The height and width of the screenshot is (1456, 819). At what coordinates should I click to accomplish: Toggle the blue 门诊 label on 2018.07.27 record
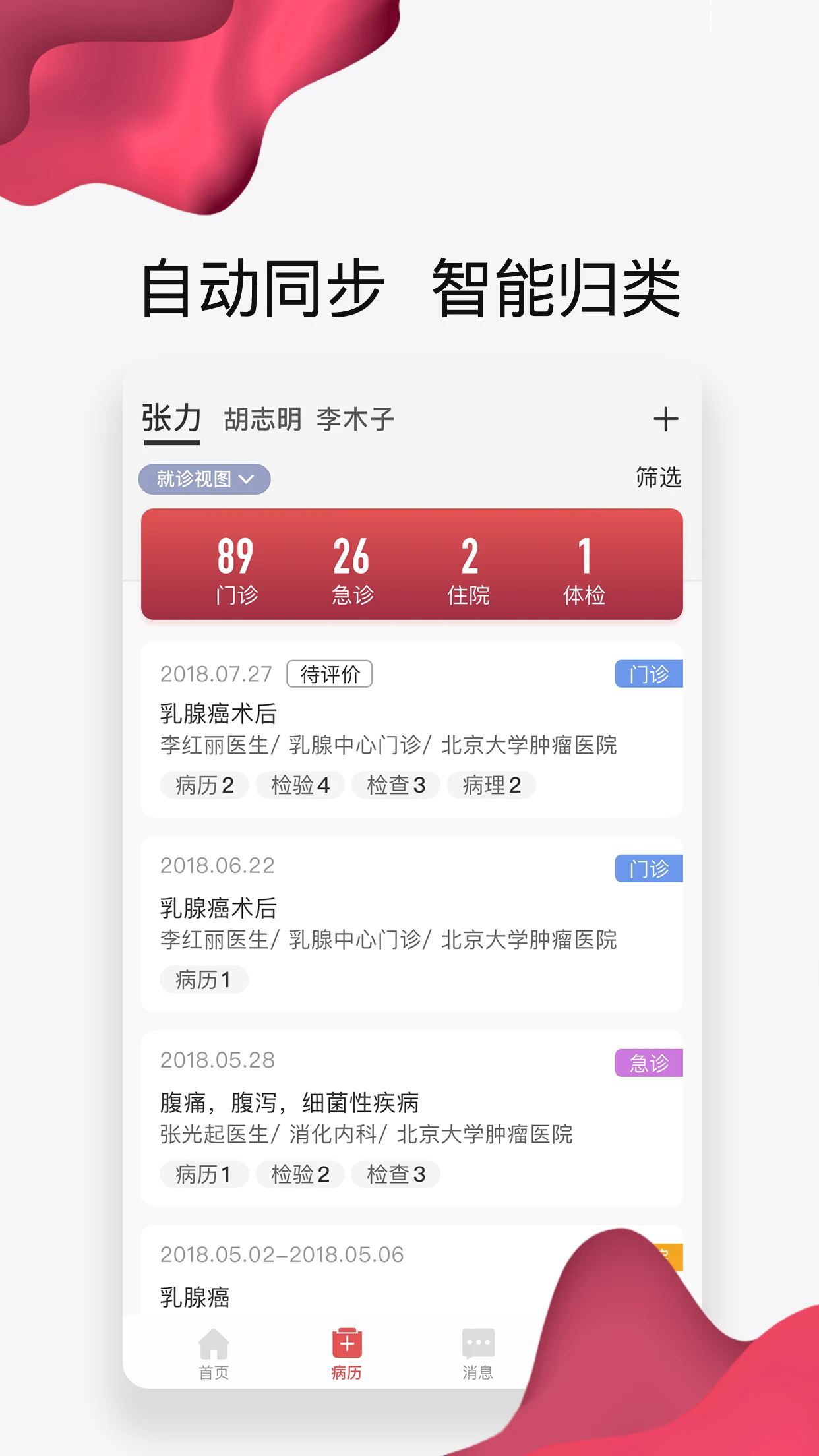[x=649, y=674]
